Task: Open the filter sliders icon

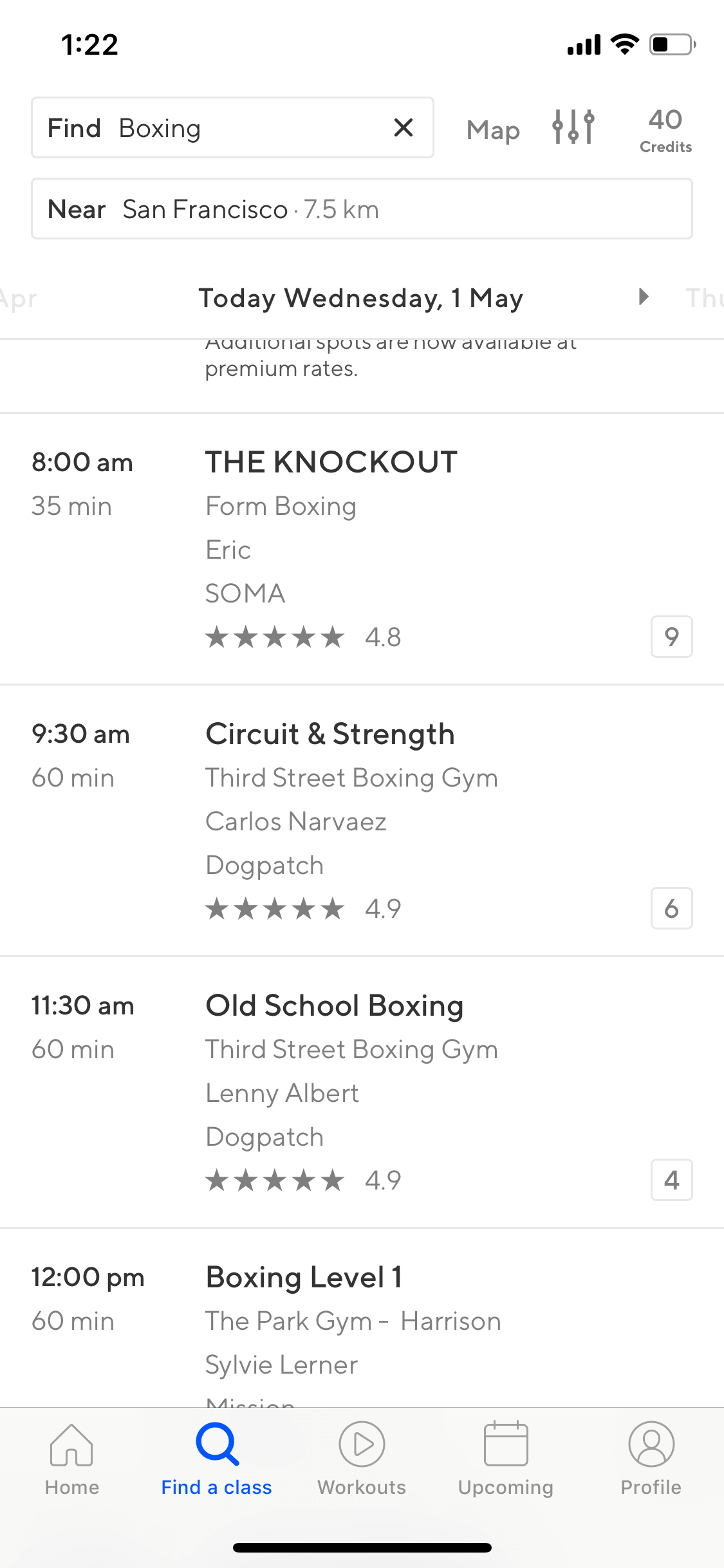Action: [573, 127]
